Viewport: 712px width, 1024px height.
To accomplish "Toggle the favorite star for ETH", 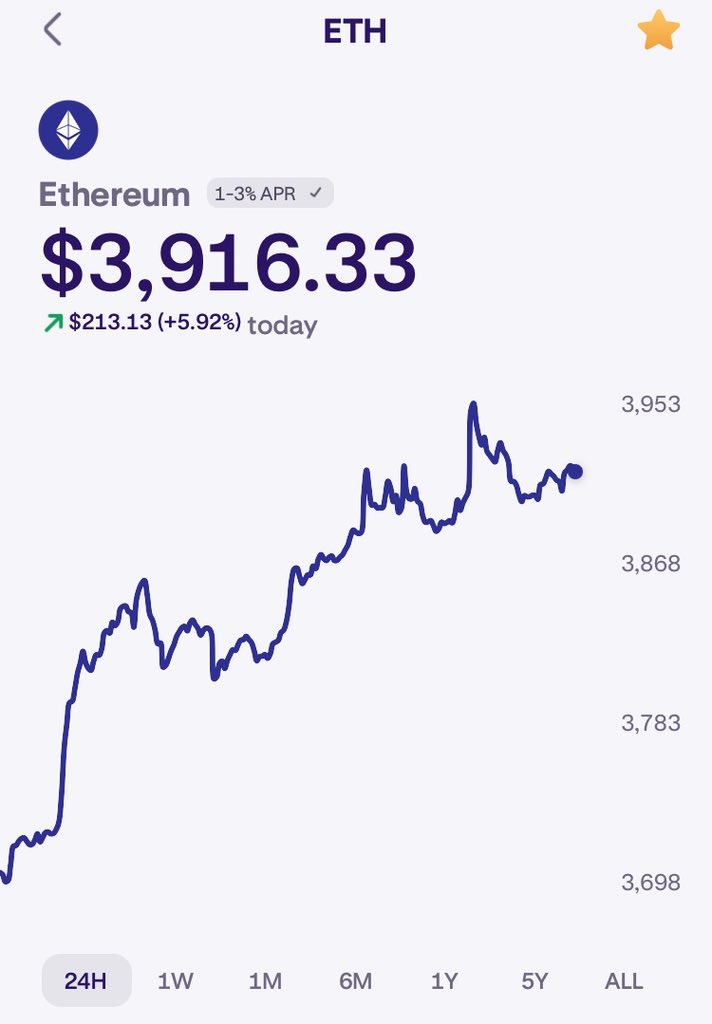I will pyautogui.click(x=658, y=31).
